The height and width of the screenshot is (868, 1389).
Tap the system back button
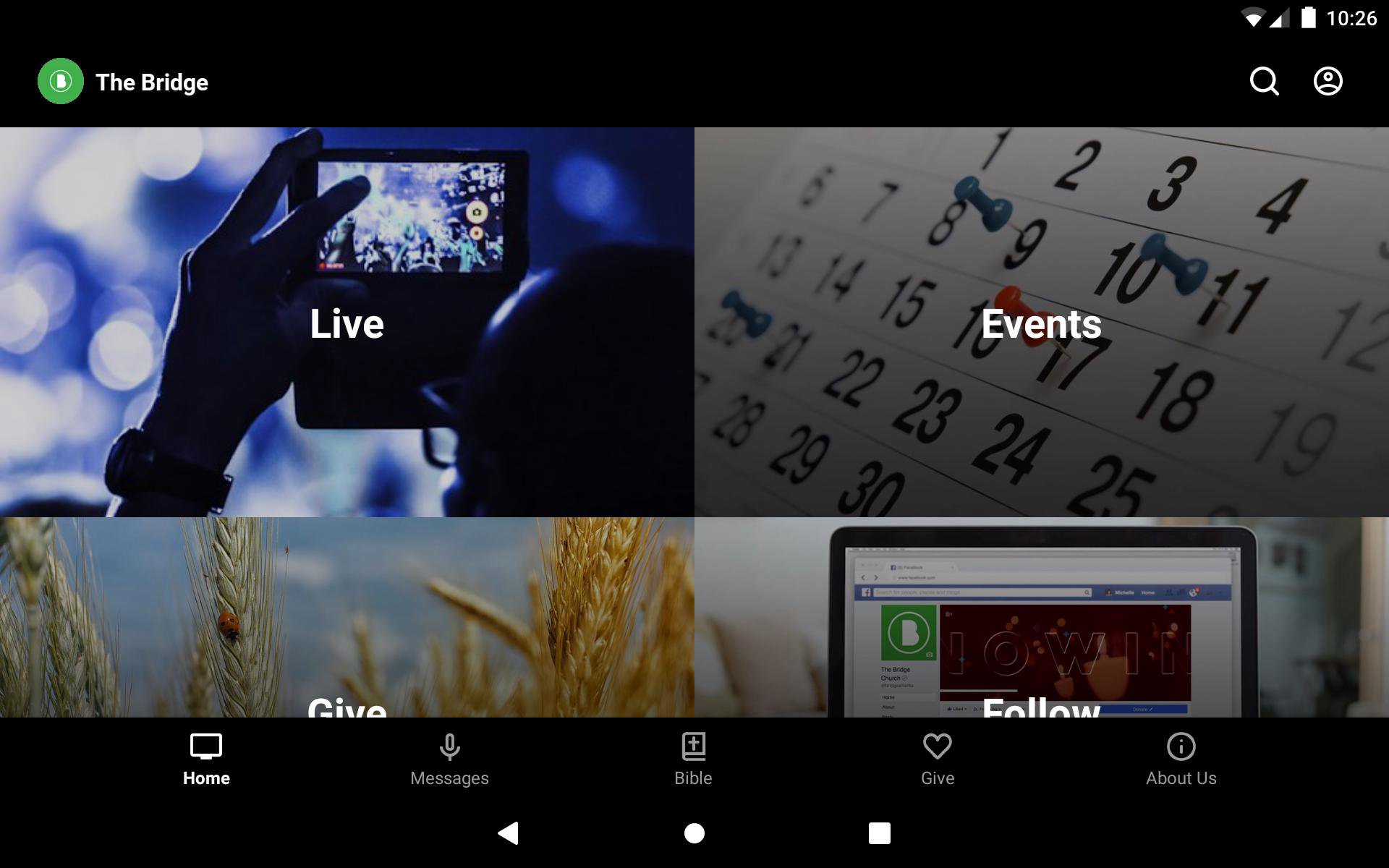tap(509, 833)
